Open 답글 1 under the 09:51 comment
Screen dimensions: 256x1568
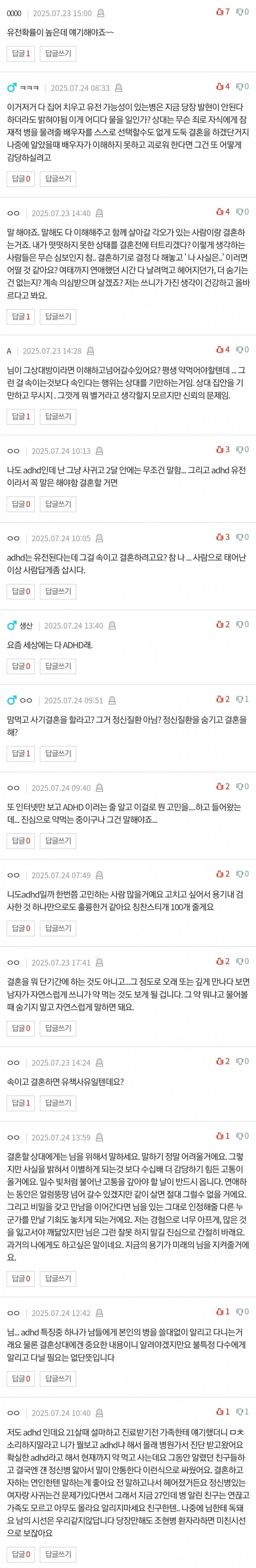click(21, 754)
